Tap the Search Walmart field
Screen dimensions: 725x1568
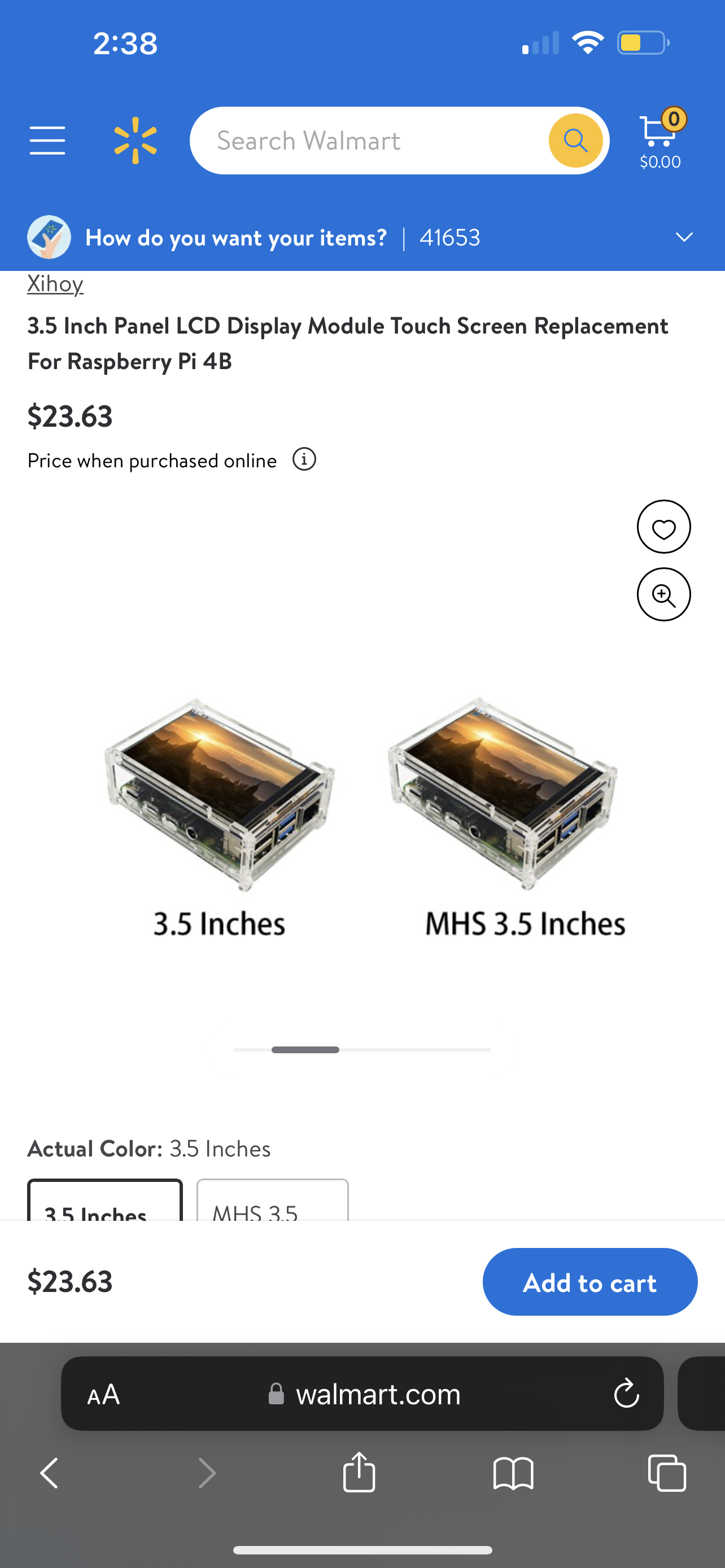pos(365,141)
